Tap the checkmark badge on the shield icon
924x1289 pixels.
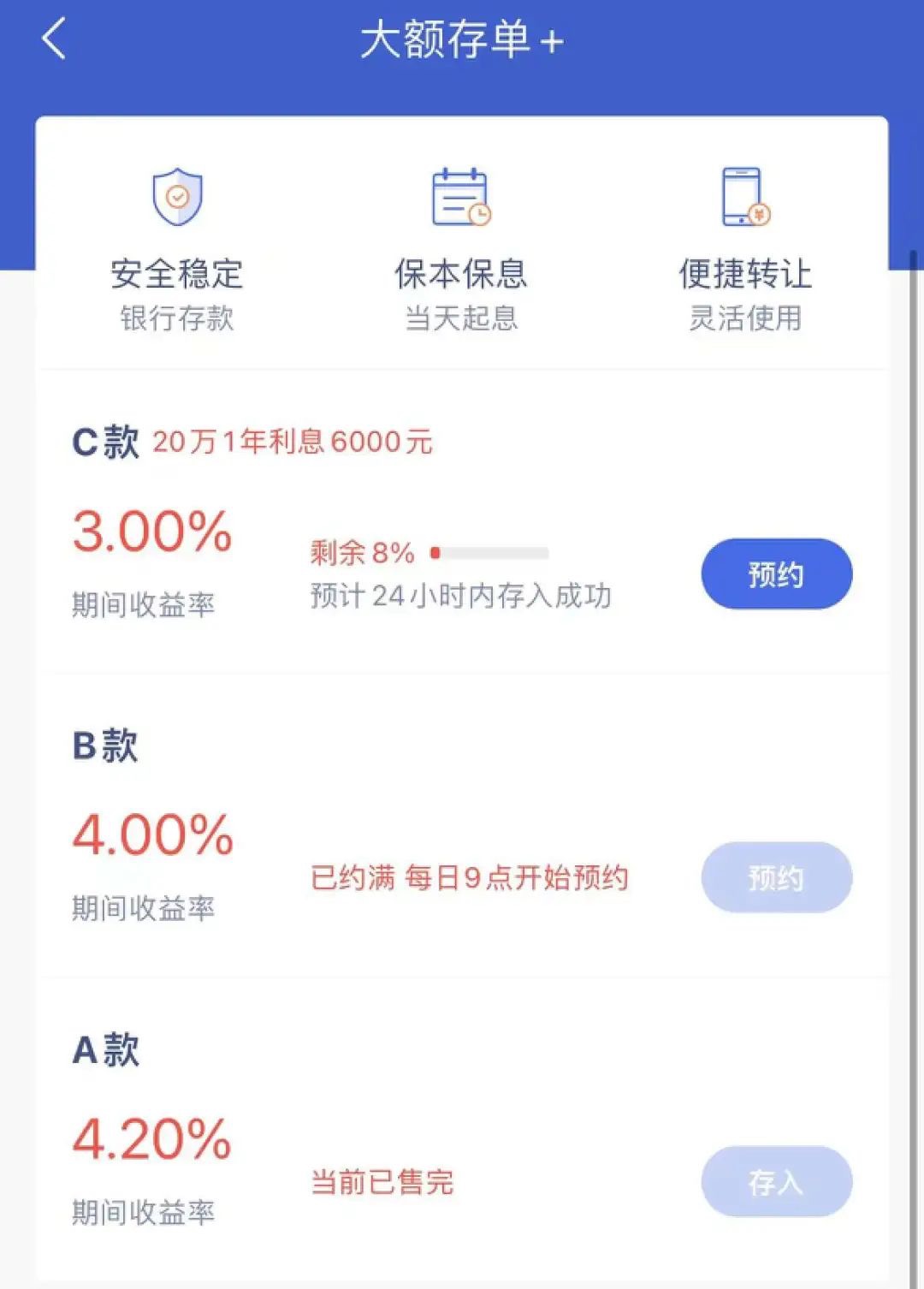(x=177, y=195)
